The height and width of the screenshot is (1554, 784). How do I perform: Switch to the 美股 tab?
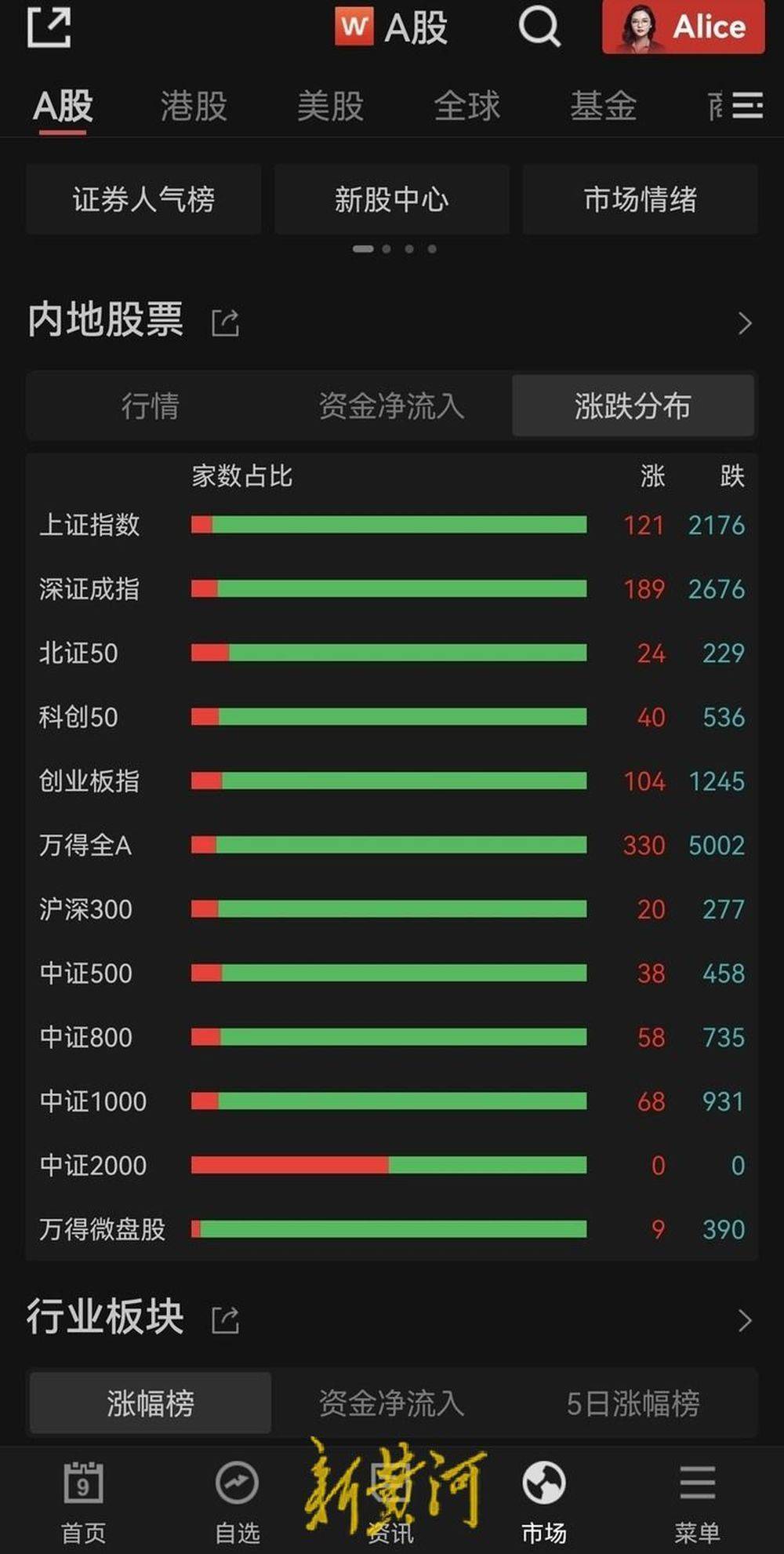pos(330,106)
